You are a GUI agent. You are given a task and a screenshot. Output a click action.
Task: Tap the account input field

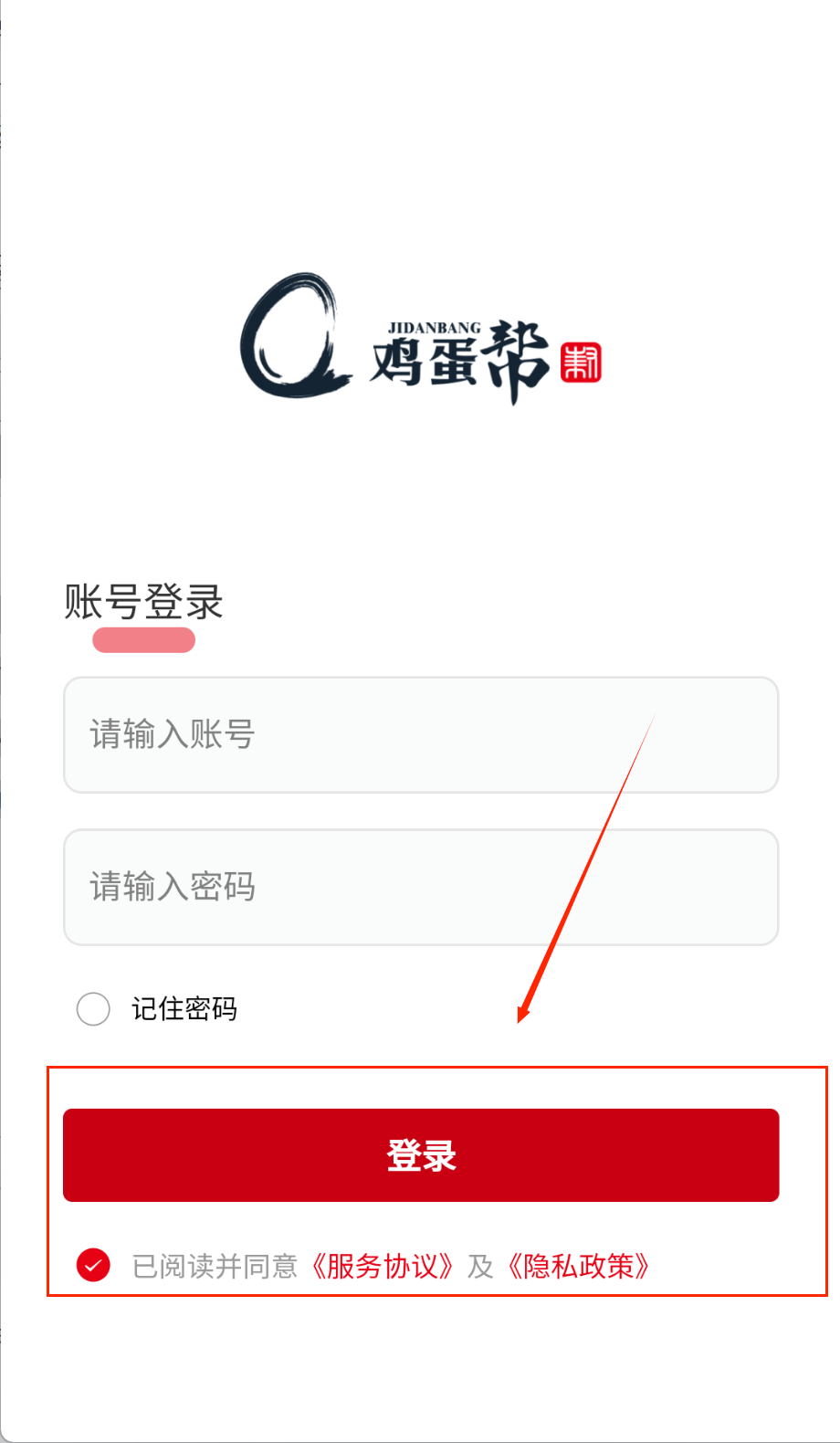420,734
